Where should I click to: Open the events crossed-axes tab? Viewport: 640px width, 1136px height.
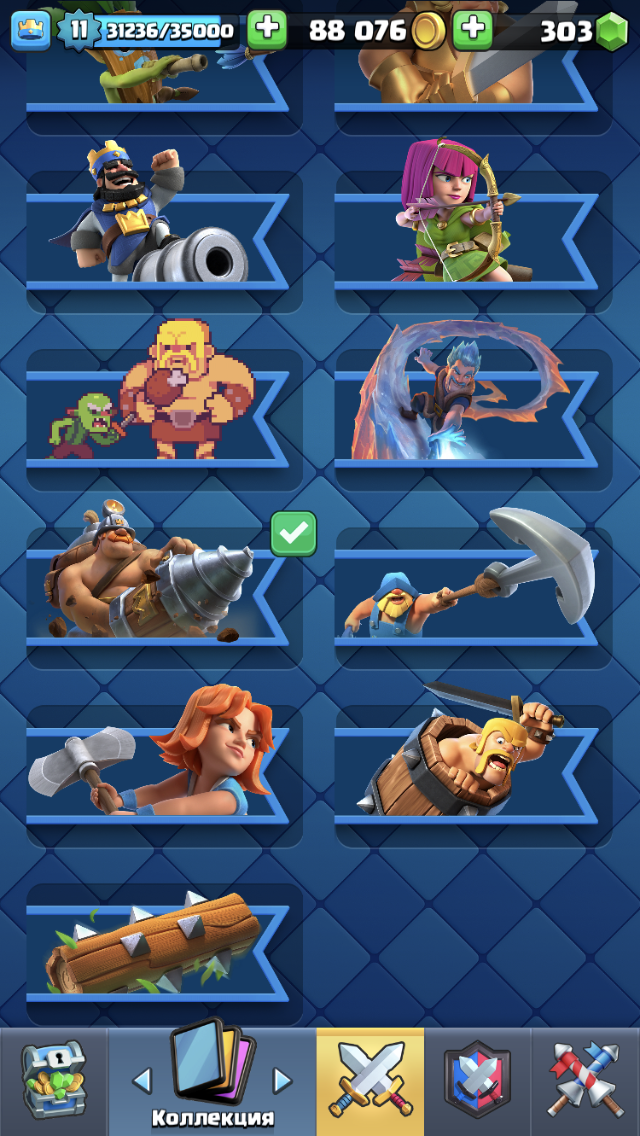tap(586, 1082)
